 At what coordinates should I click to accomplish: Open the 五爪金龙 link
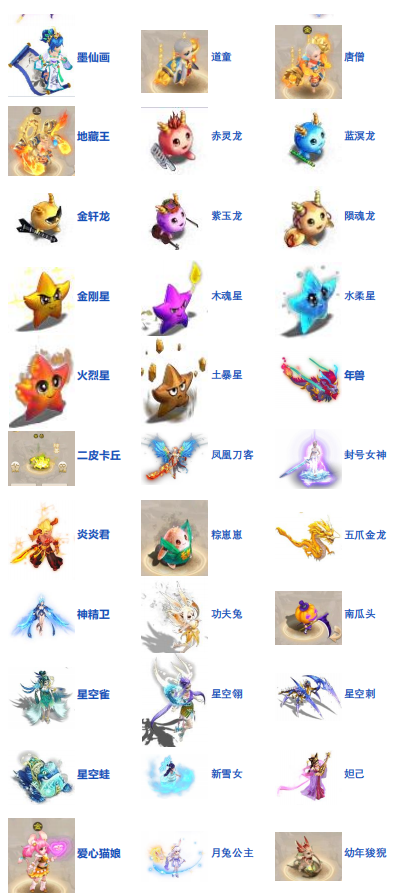tap(365, 534)
